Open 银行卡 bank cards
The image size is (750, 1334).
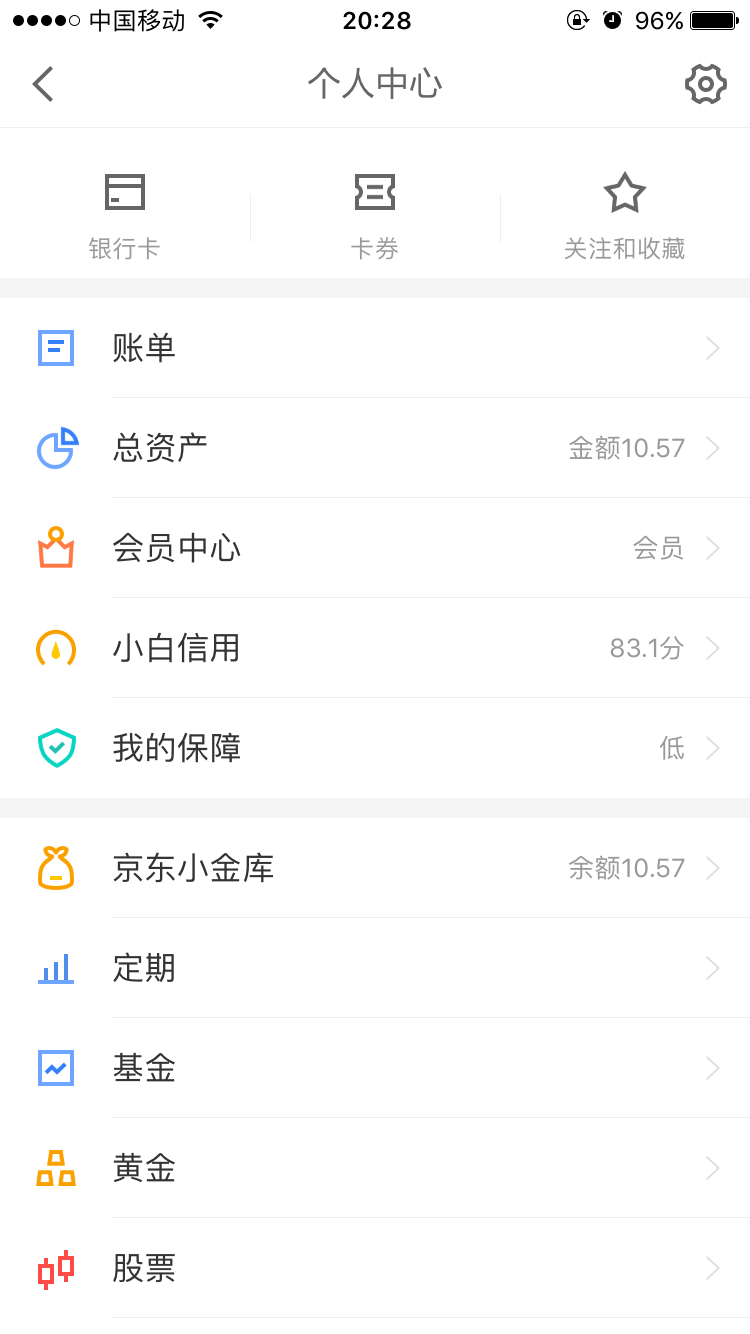coord(125,214)
